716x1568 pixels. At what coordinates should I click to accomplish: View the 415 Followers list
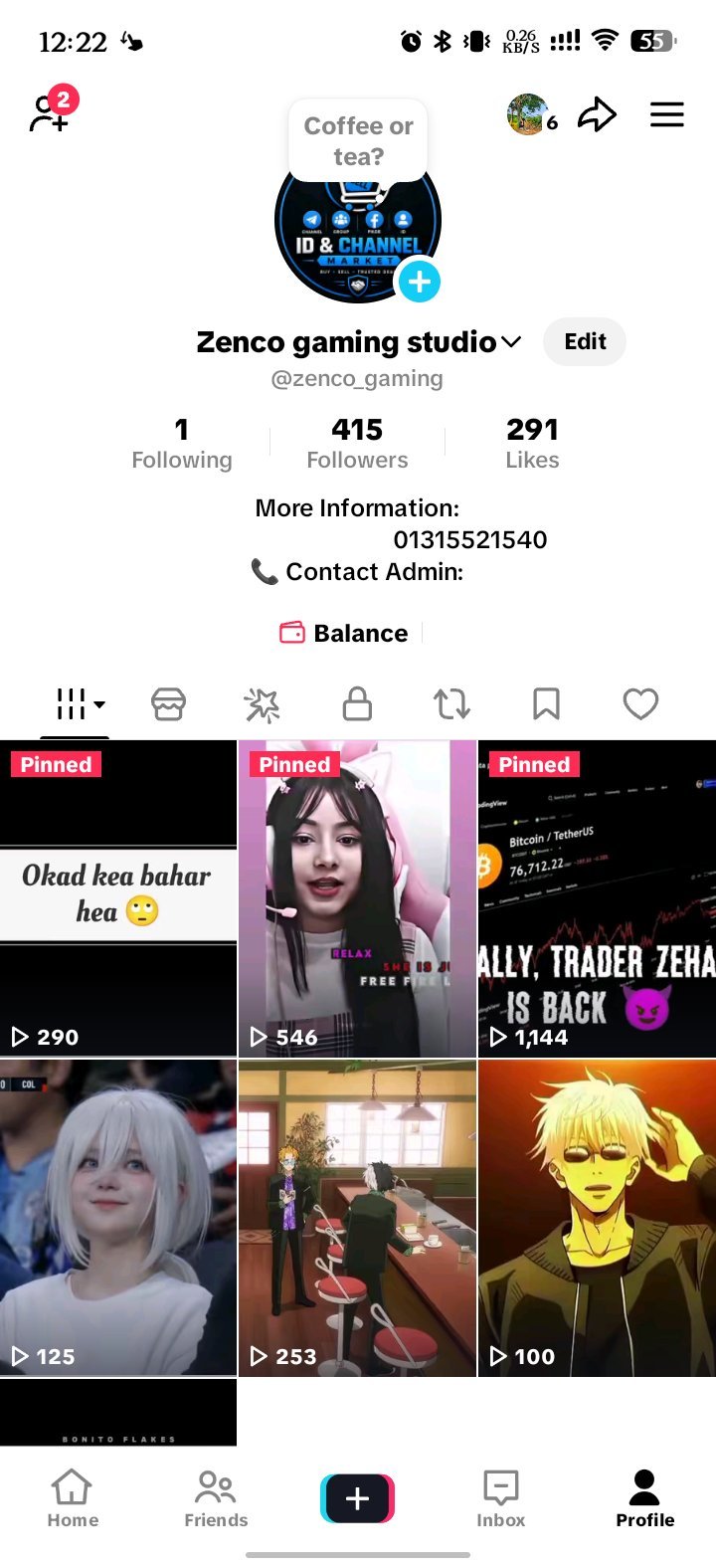tap(357, 443)
